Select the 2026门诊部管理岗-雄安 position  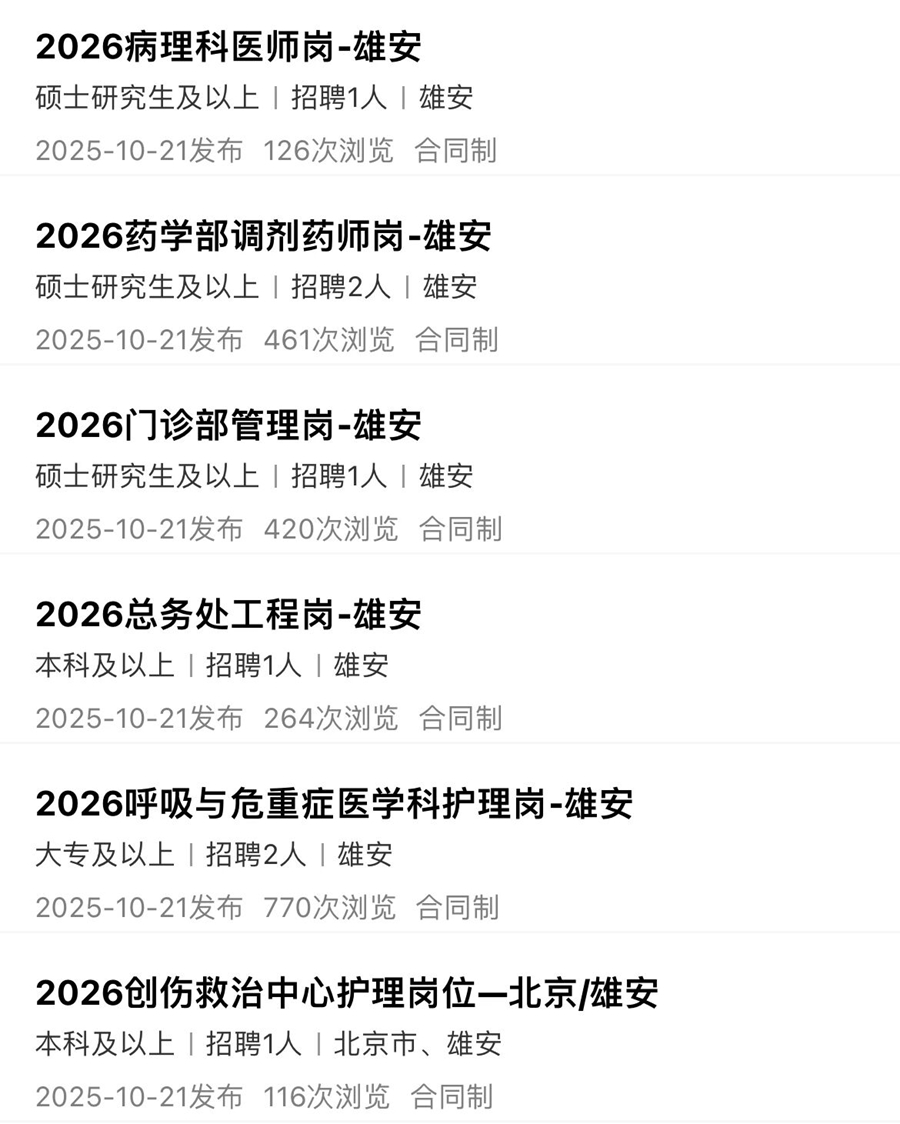pyautogui.click(x=228, y=425)
